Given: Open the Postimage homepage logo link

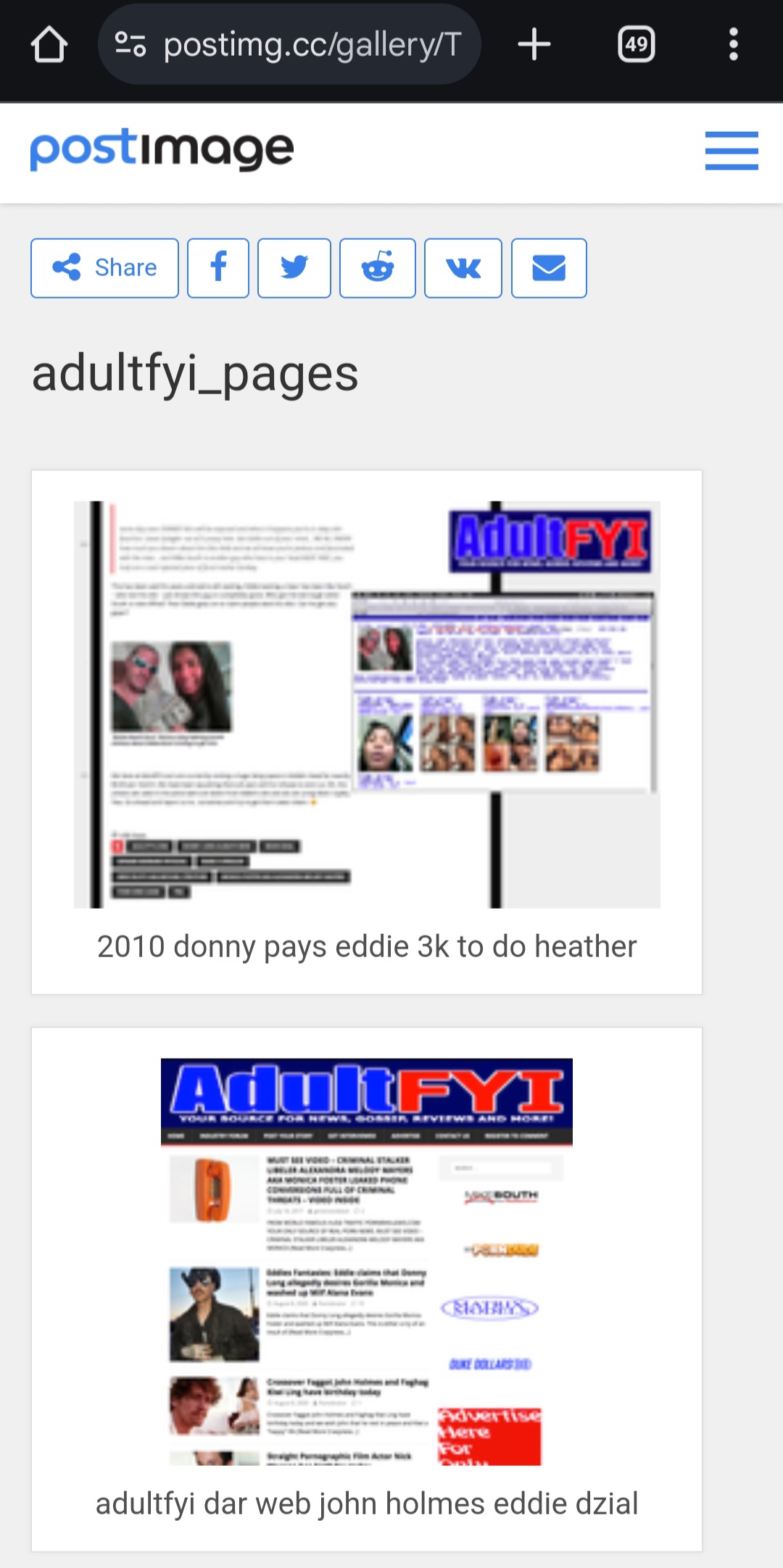Looking at the screenshot, I should click(x=162, y=150).
